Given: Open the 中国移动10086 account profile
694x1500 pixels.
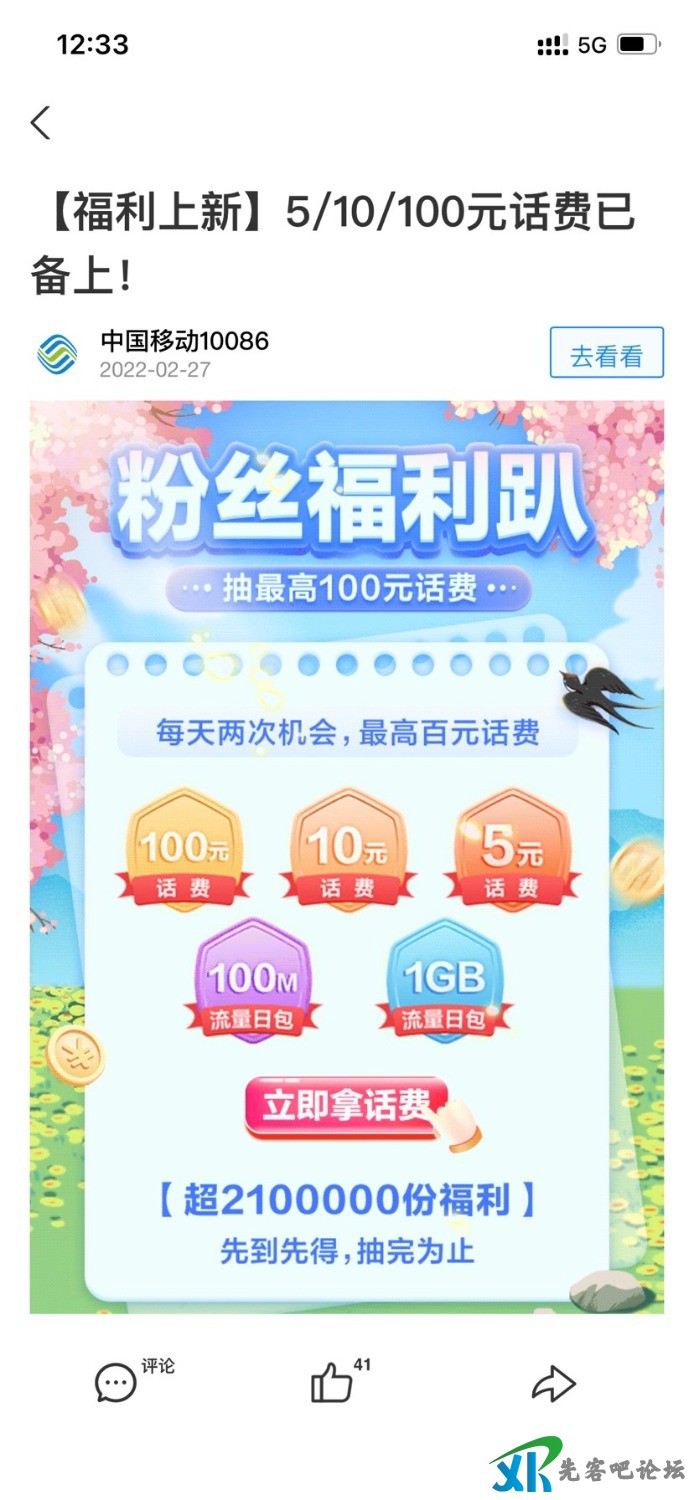Looking at the screenshot, I should [183, 341].
